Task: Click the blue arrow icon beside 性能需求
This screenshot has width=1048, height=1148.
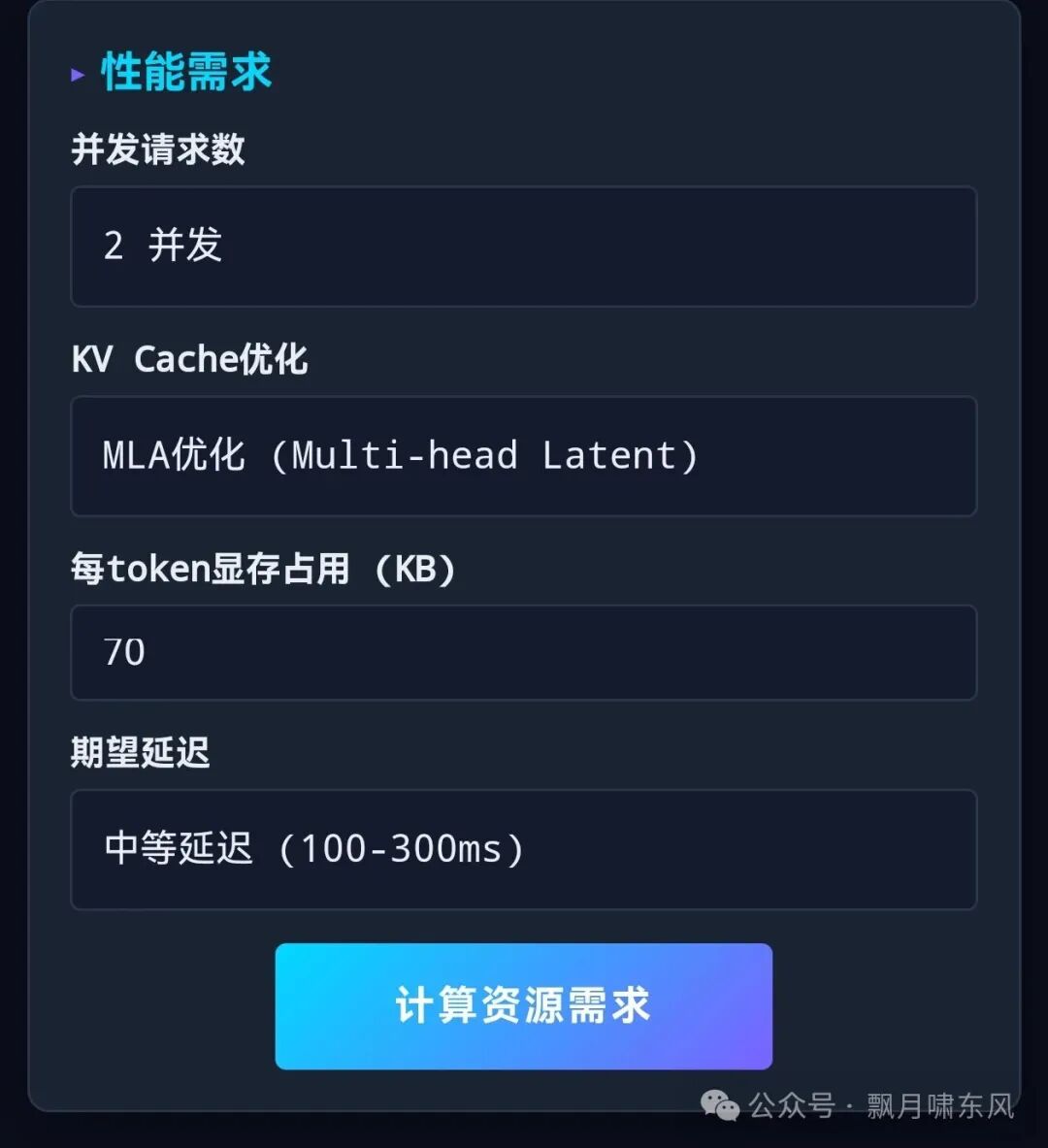Action: (x=79, y=73)
